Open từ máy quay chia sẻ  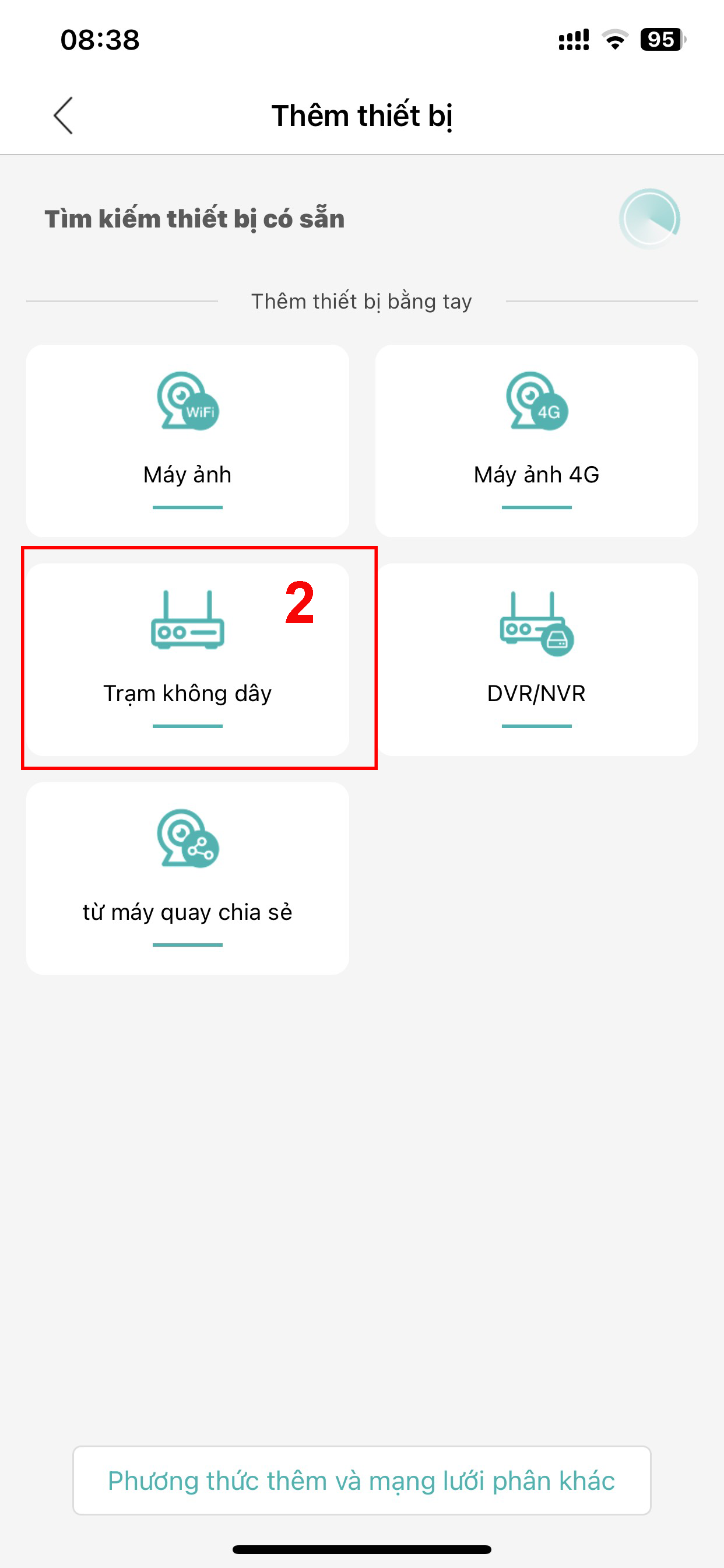187,878
